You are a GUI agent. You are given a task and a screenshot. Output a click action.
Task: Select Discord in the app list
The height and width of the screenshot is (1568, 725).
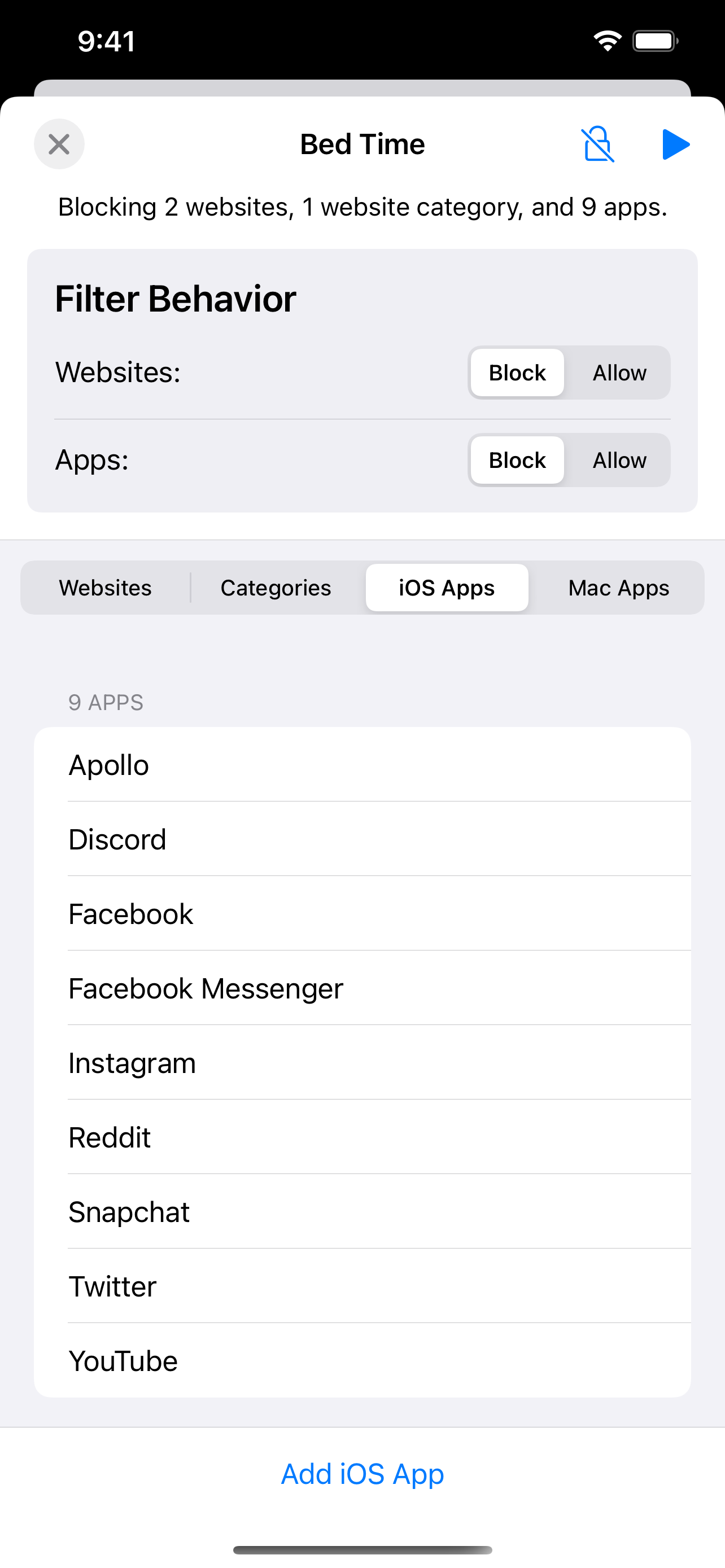[362, 839]
